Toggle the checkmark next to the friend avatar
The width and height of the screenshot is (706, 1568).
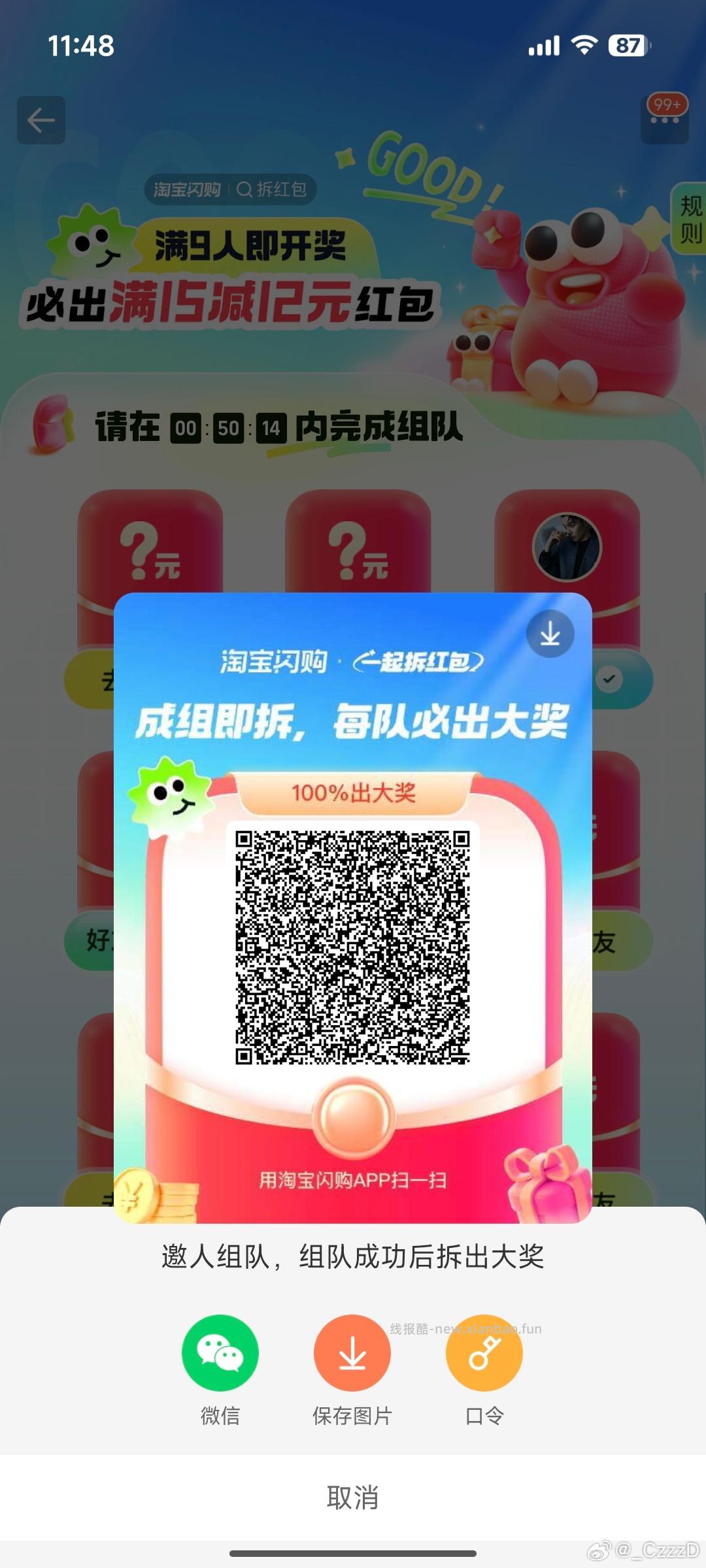tap(608, 679)
